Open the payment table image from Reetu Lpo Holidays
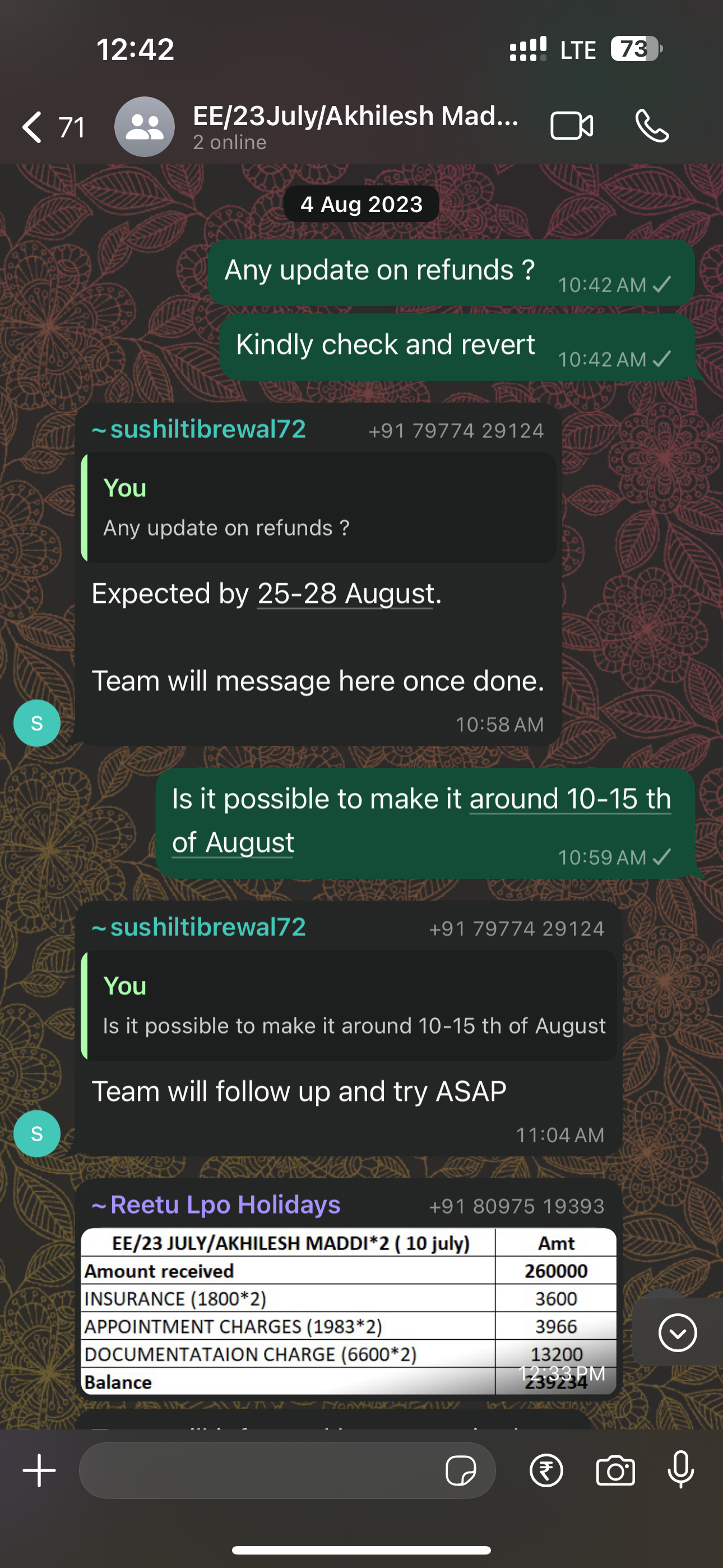The width and height of the screenshot is (723, 1568). click(x=348, y=1311)
